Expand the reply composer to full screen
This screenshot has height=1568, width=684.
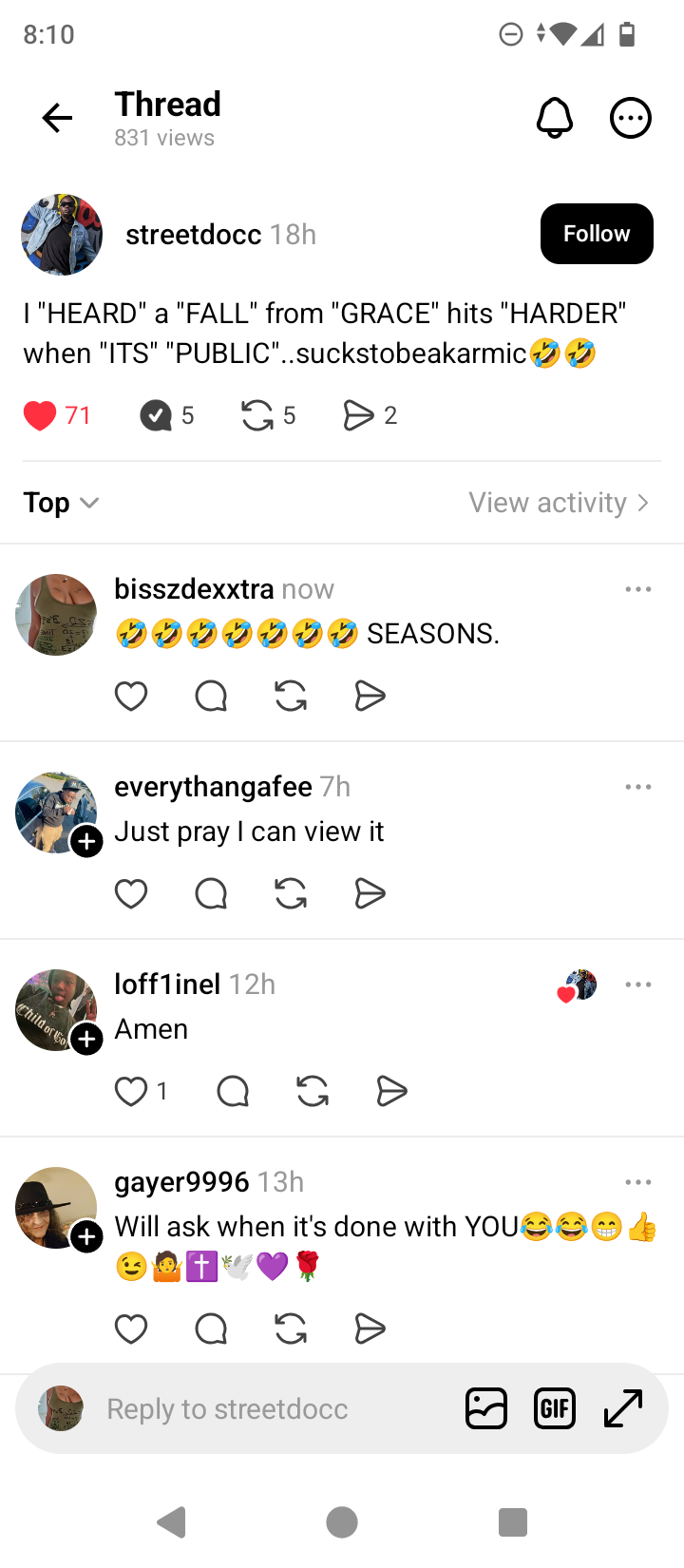pos(623,1408)
